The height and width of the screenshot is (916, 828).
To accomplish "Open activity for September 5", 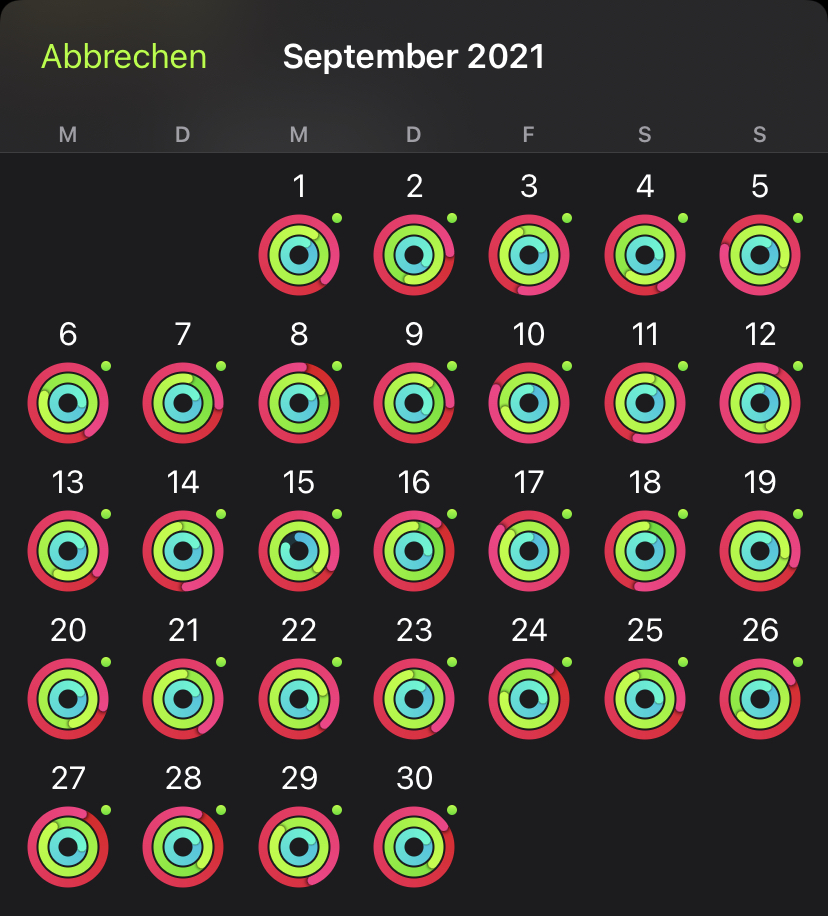I will (760, 255).
